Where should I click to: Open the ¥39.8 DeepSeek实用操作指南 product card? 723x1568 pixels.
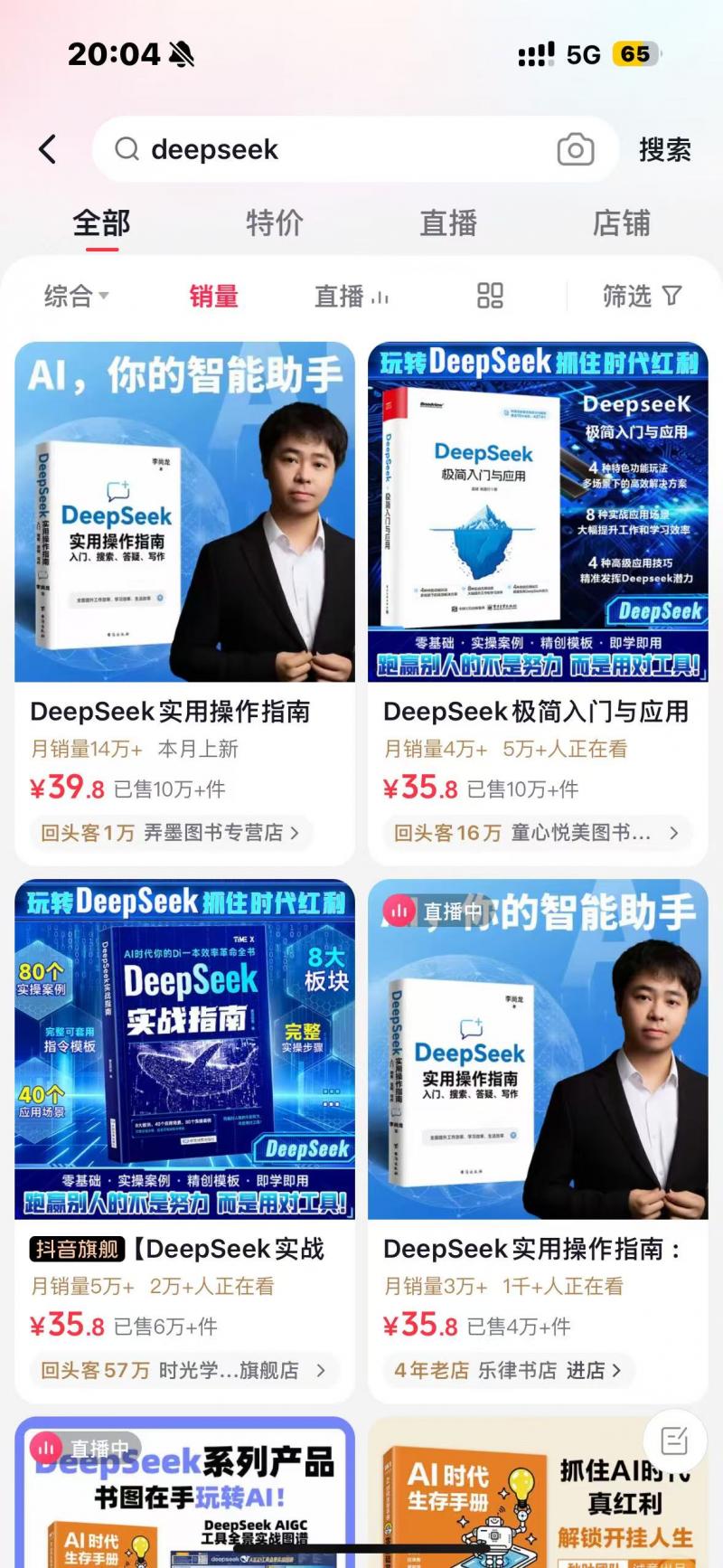point(184,603)
